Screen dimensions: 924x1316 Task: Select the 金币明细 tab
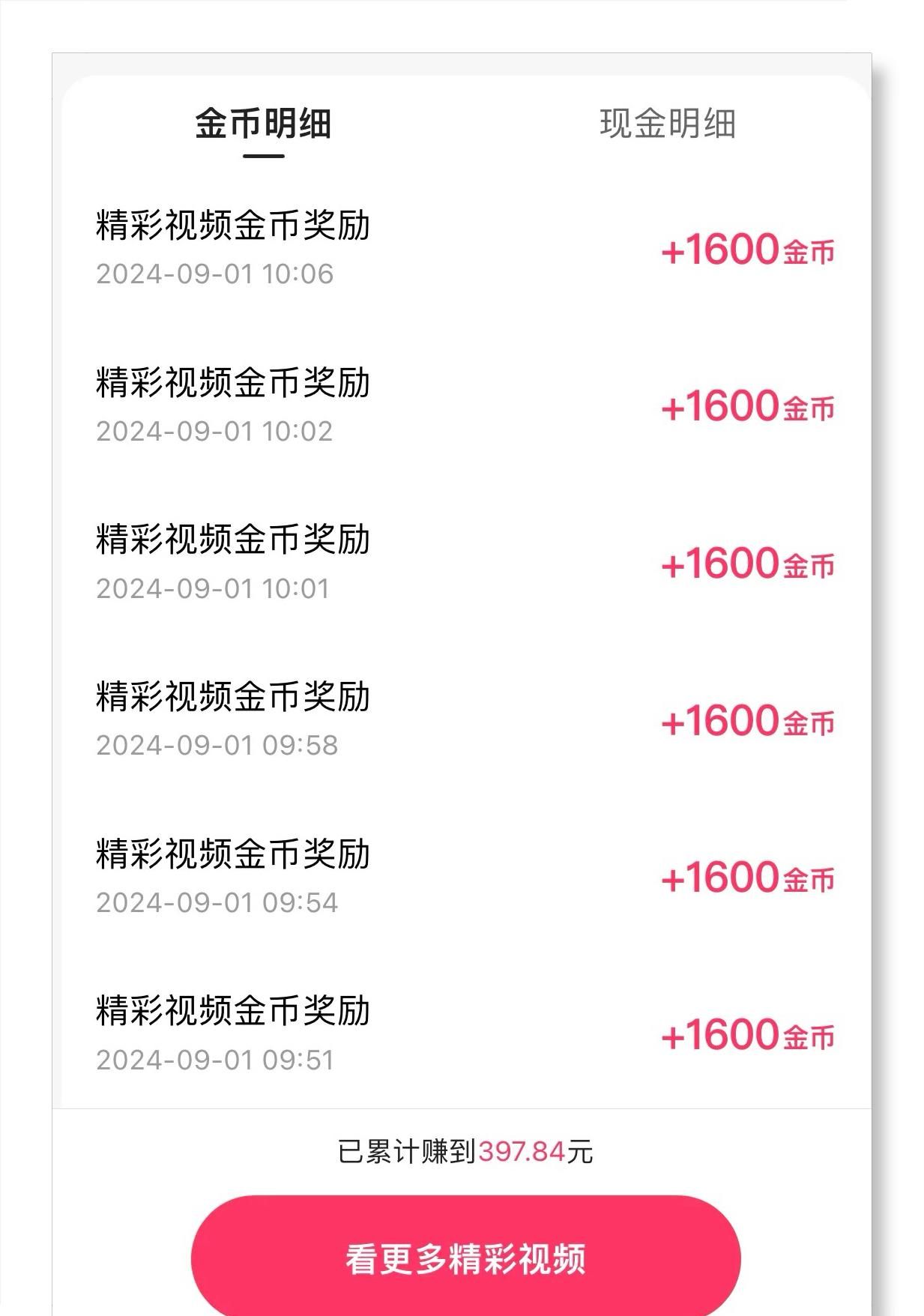(x=263, y=124)
